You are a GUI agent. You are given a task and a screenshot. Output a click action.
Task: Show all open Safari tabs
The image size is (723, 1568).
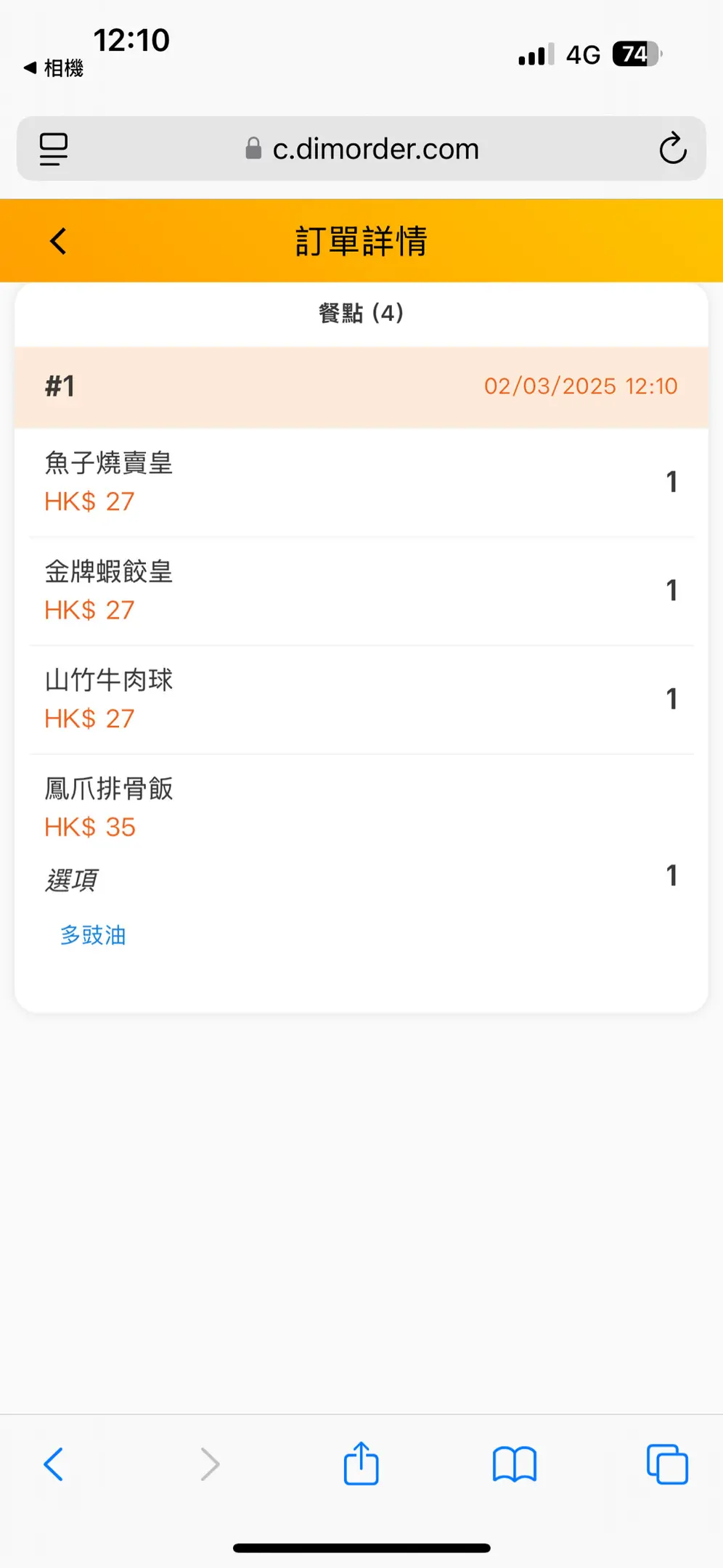pos(666,1464)
